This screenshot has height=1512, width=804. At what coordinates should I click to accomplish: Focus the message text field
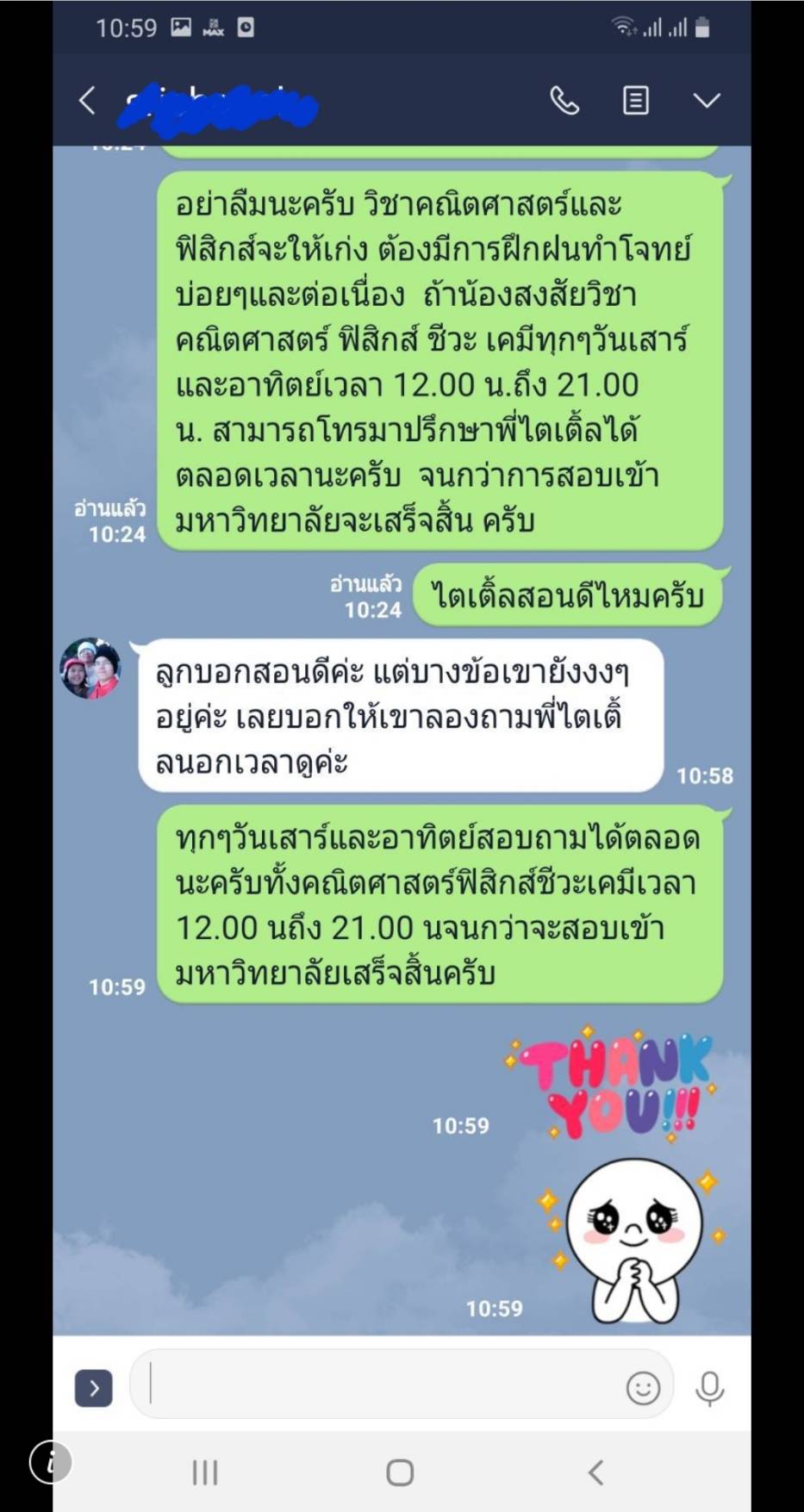[x=379, y=1384]
